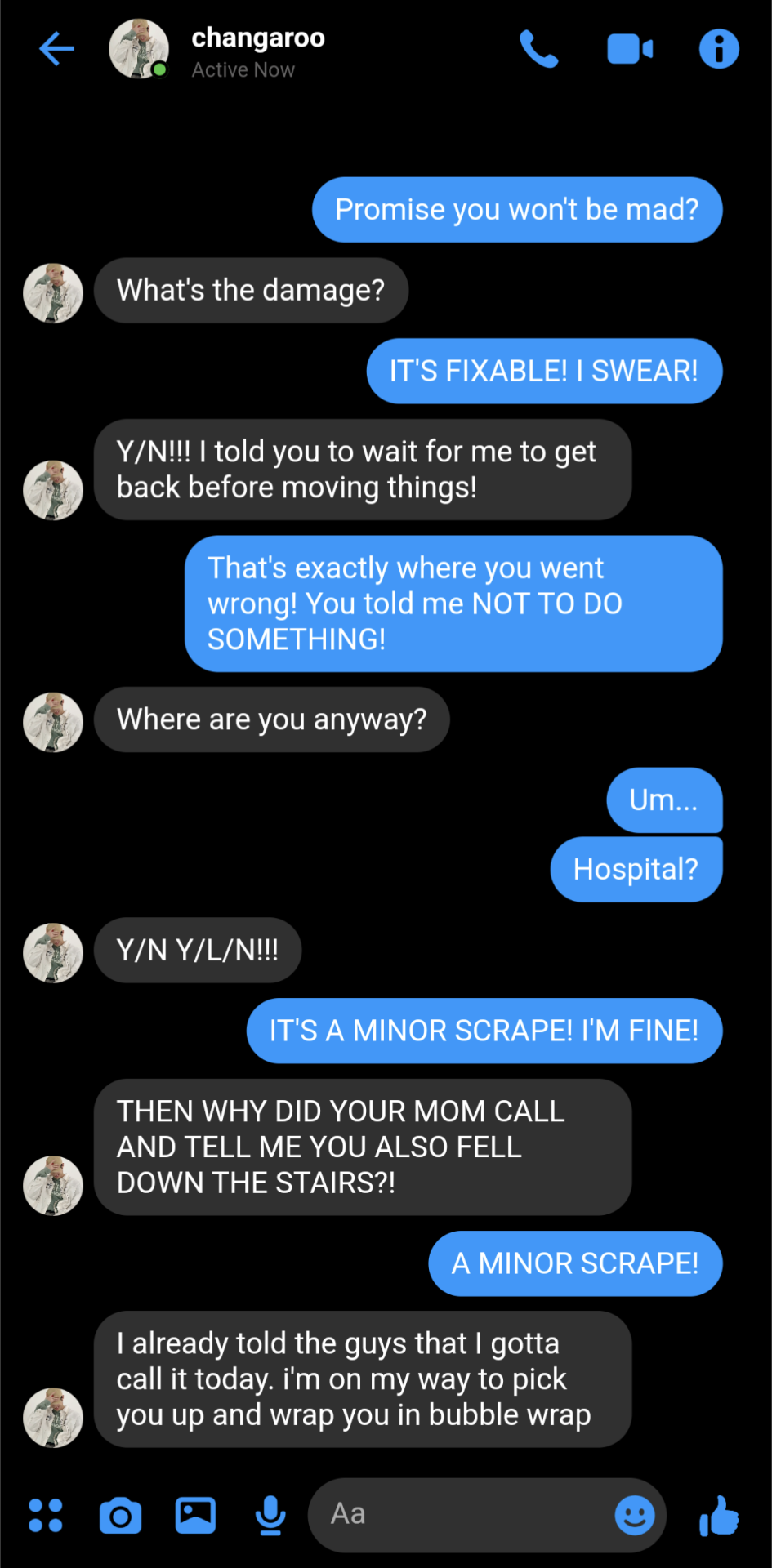Open the more apps grid icon
The image size is (772, 1568).
point(46,1516)
